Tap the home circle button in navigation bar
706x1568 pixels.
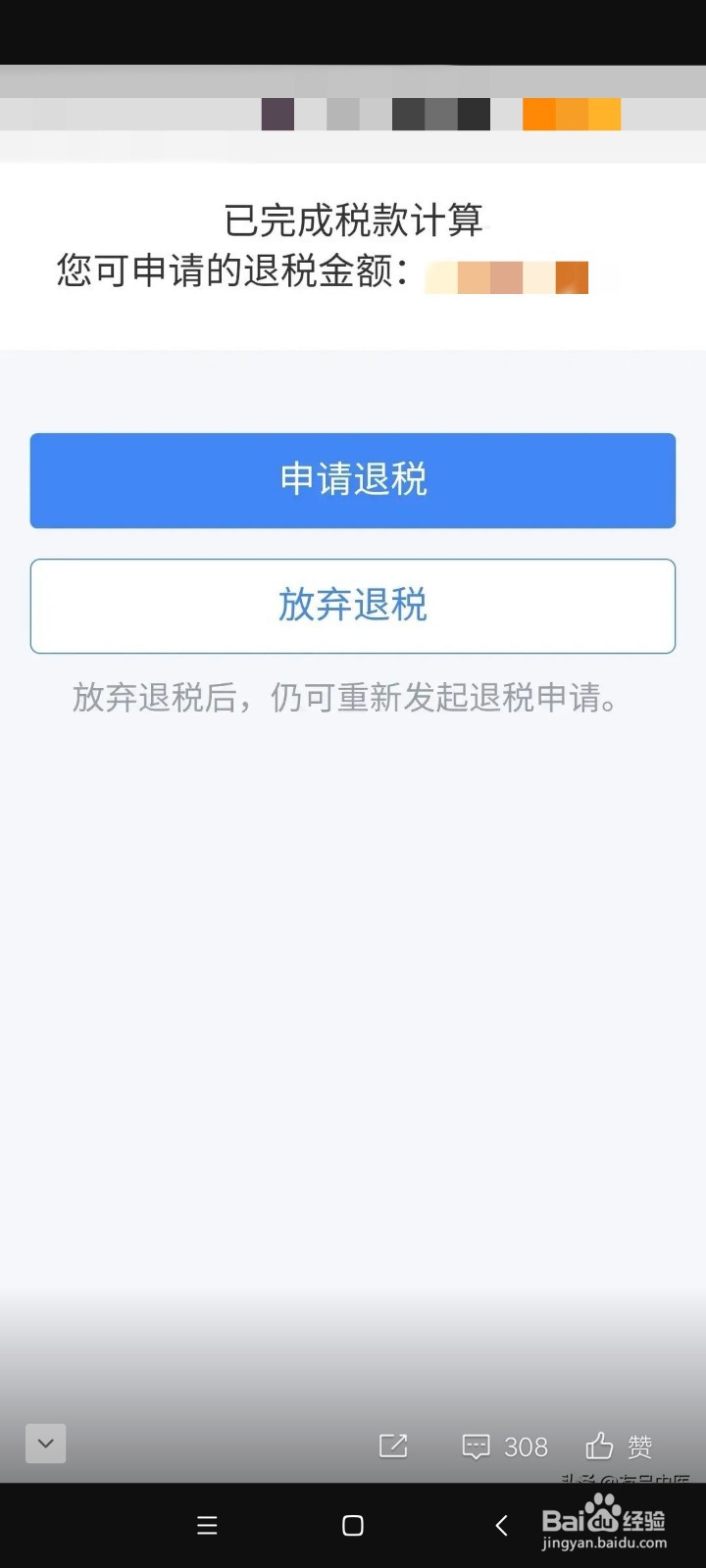click(352, 1525)
